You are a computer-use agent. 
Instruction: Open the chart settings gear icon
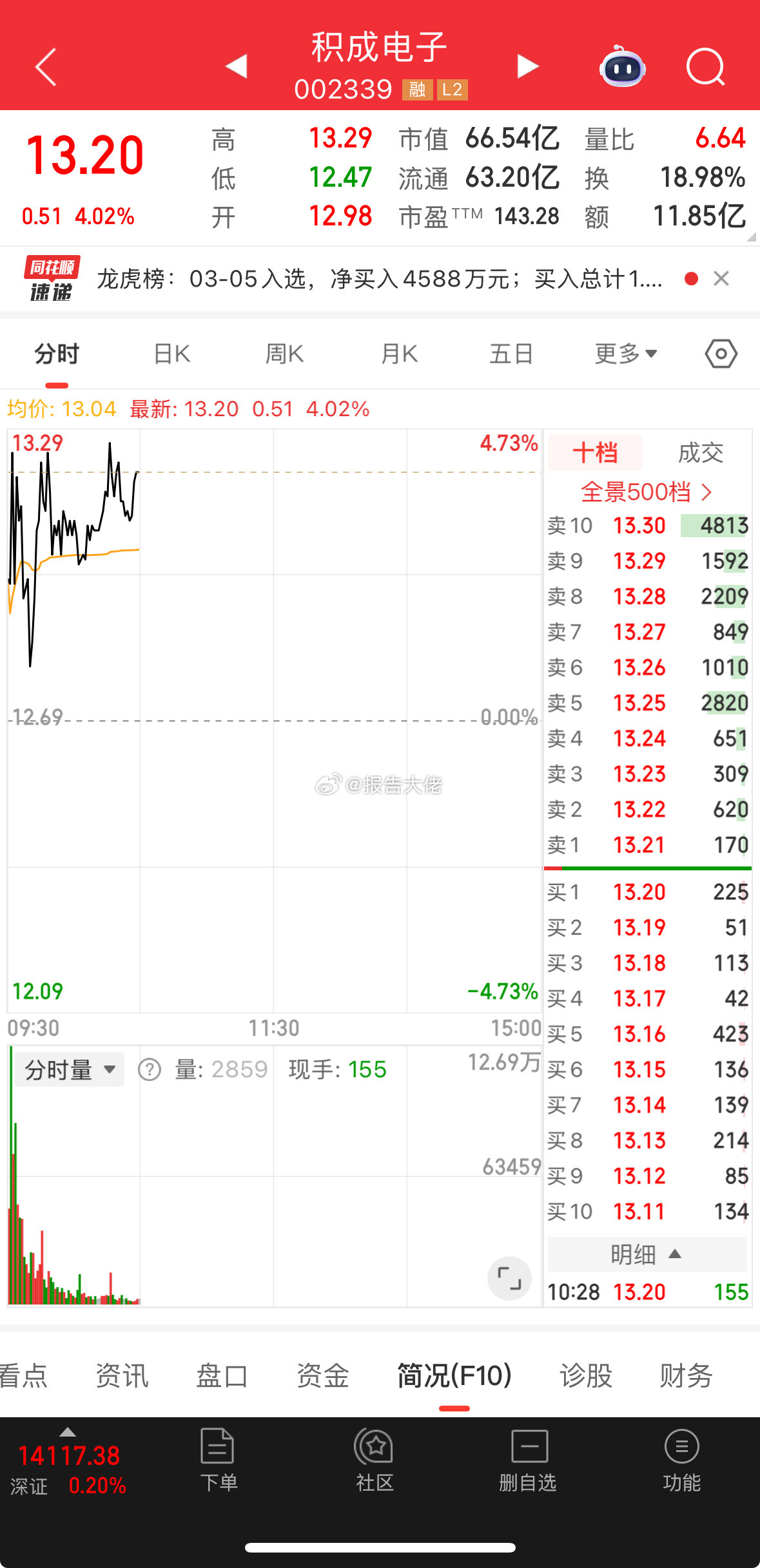coord(720,353)
